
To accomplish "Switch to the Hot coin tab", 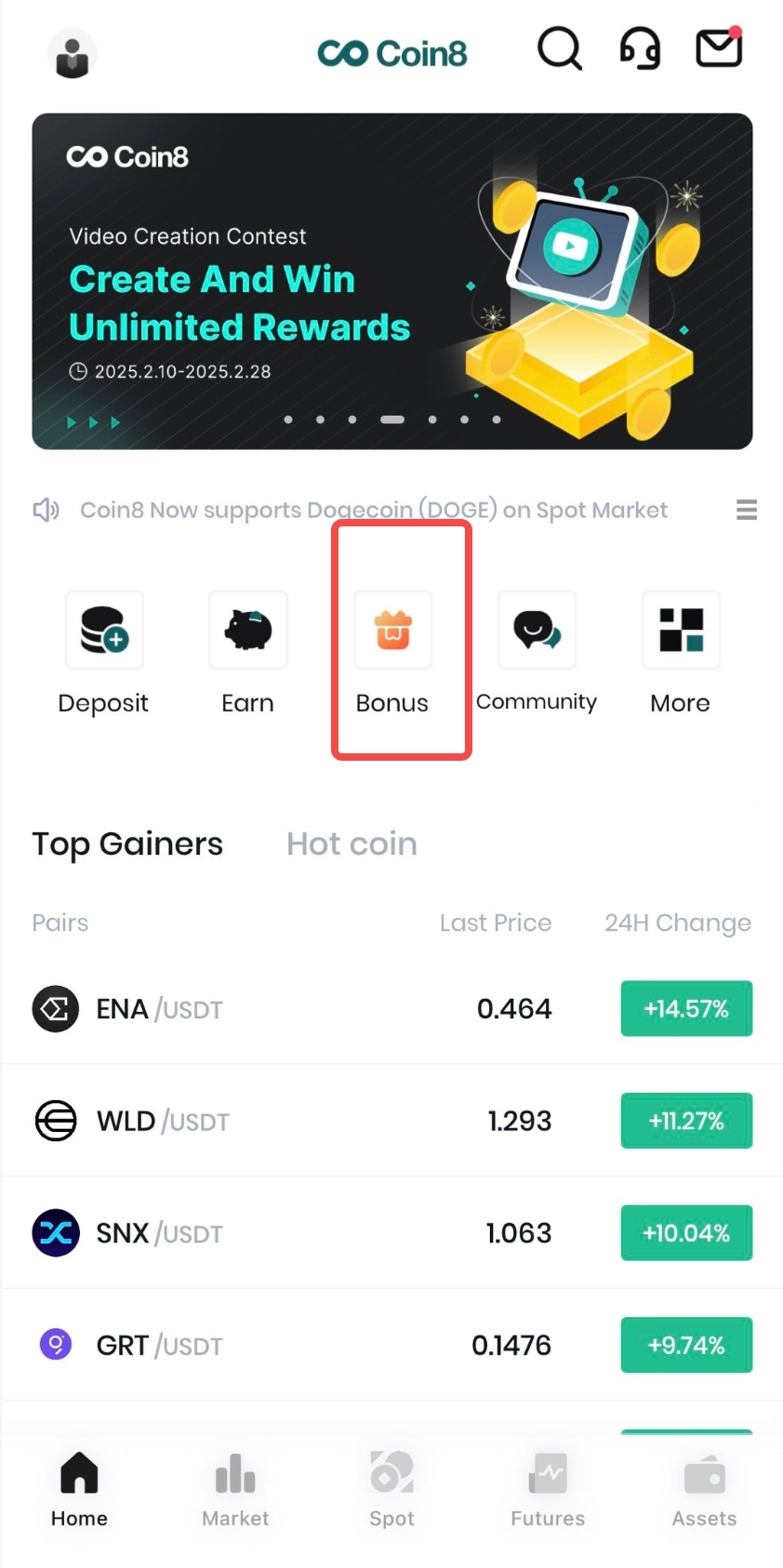I will tap(352, 844).
